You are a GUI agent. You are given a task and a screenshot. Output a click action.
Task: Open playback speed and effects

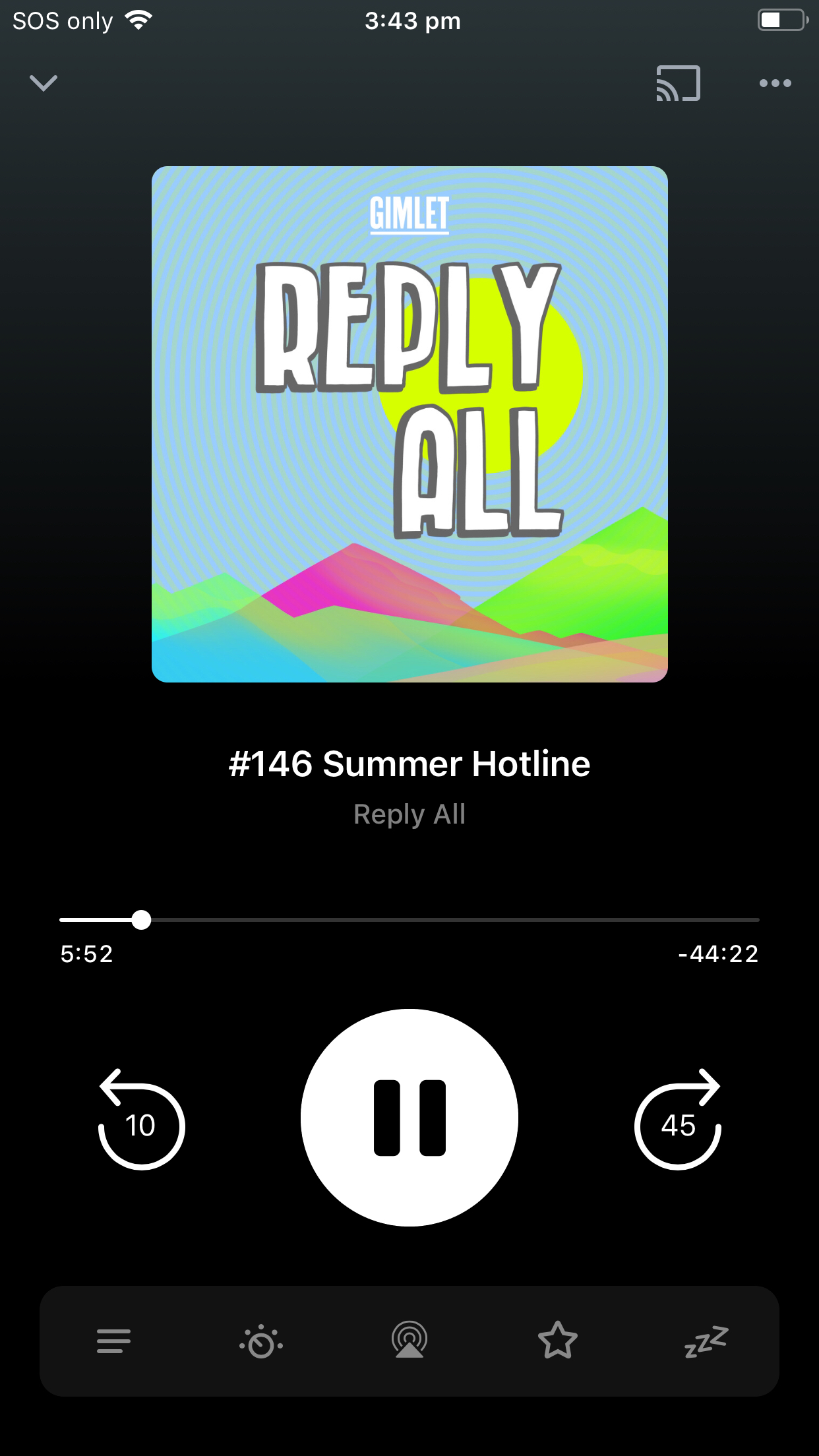(261, 1341)
